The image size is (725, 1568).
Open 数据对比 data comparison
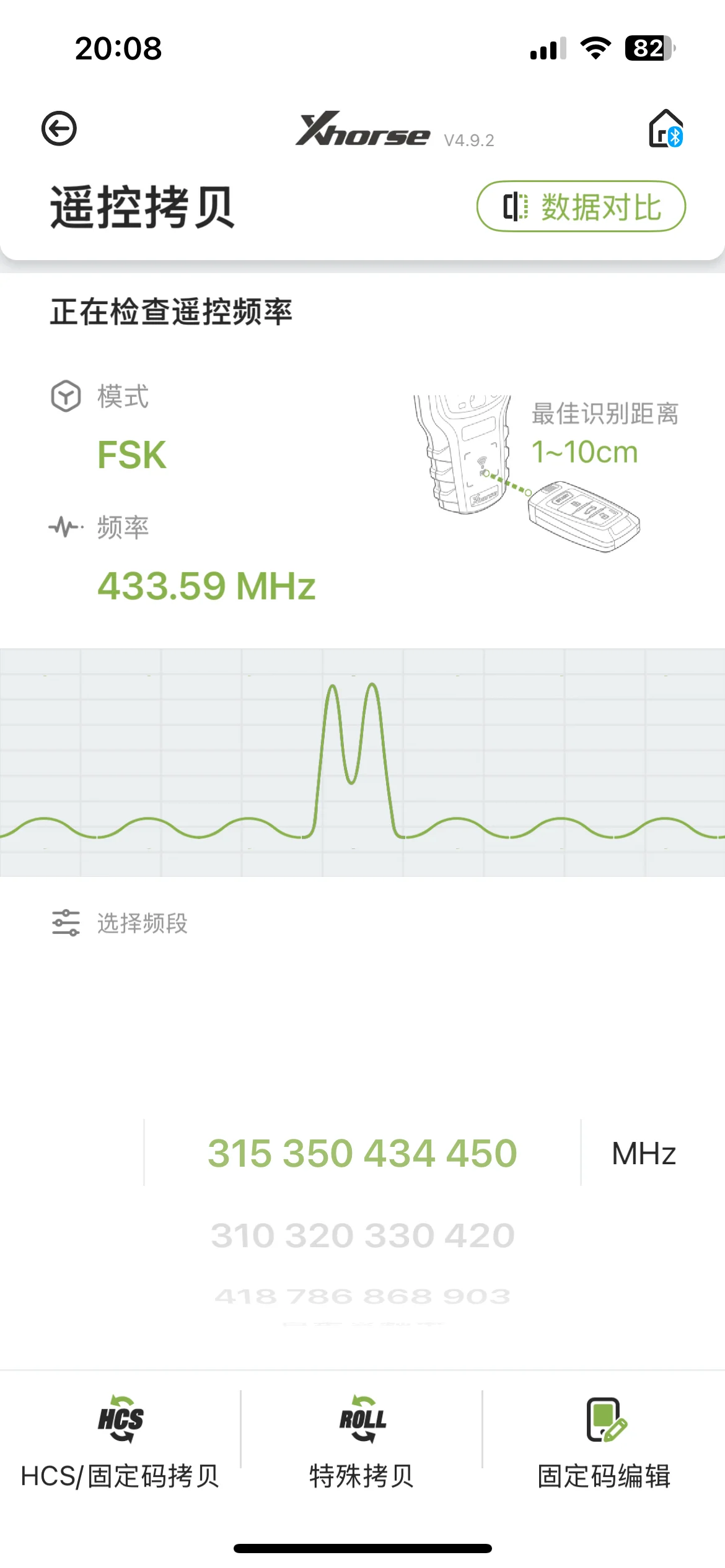tap(581, 207)
